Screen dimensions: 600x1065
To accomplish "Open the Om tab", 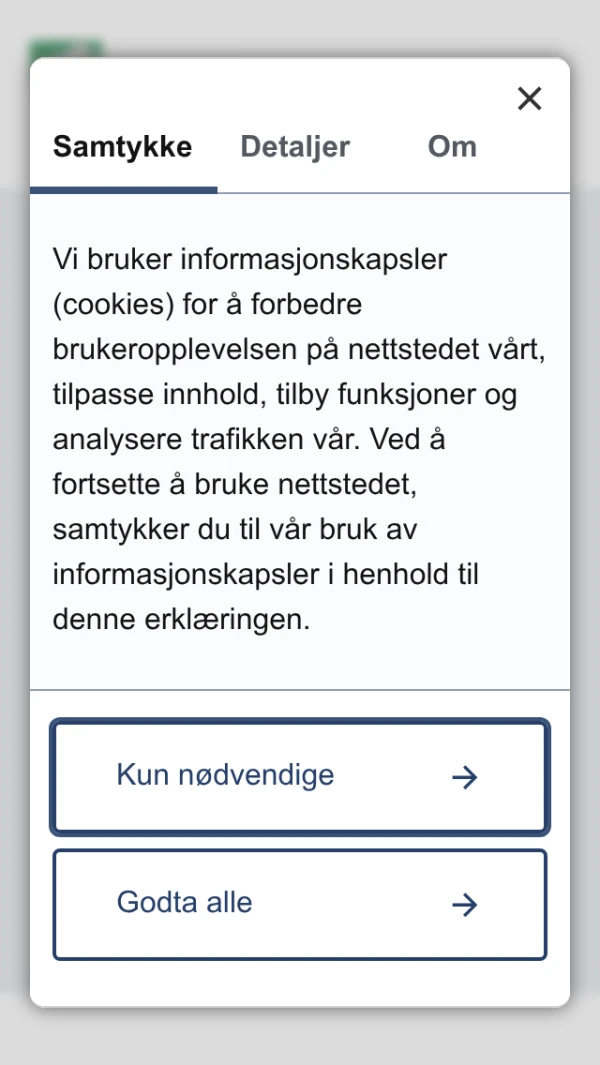I will pyautogui.click(x=452, y=147).
